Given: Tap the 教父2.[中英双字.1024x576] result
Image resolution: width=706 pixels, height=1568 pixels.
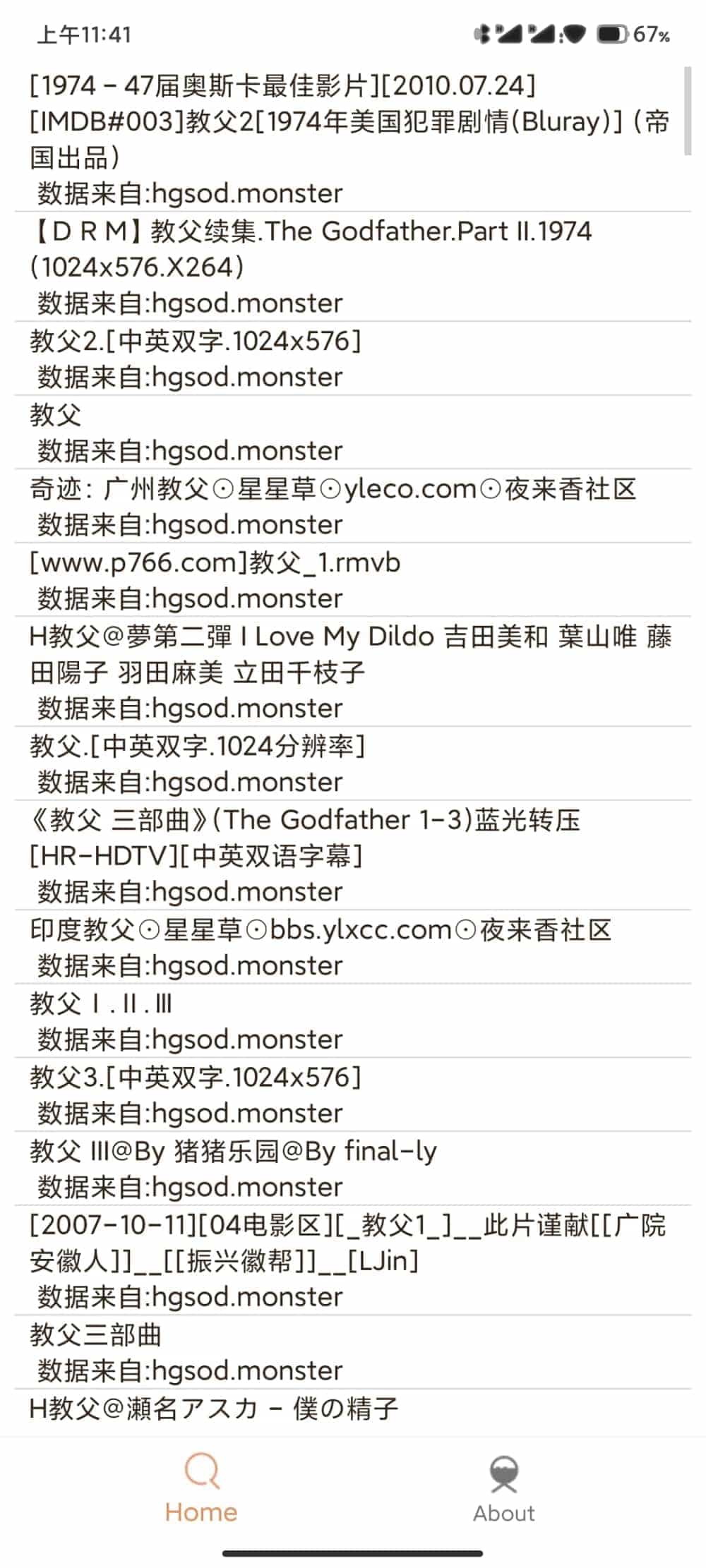Looking at the screenshot, I should point(196,342).
